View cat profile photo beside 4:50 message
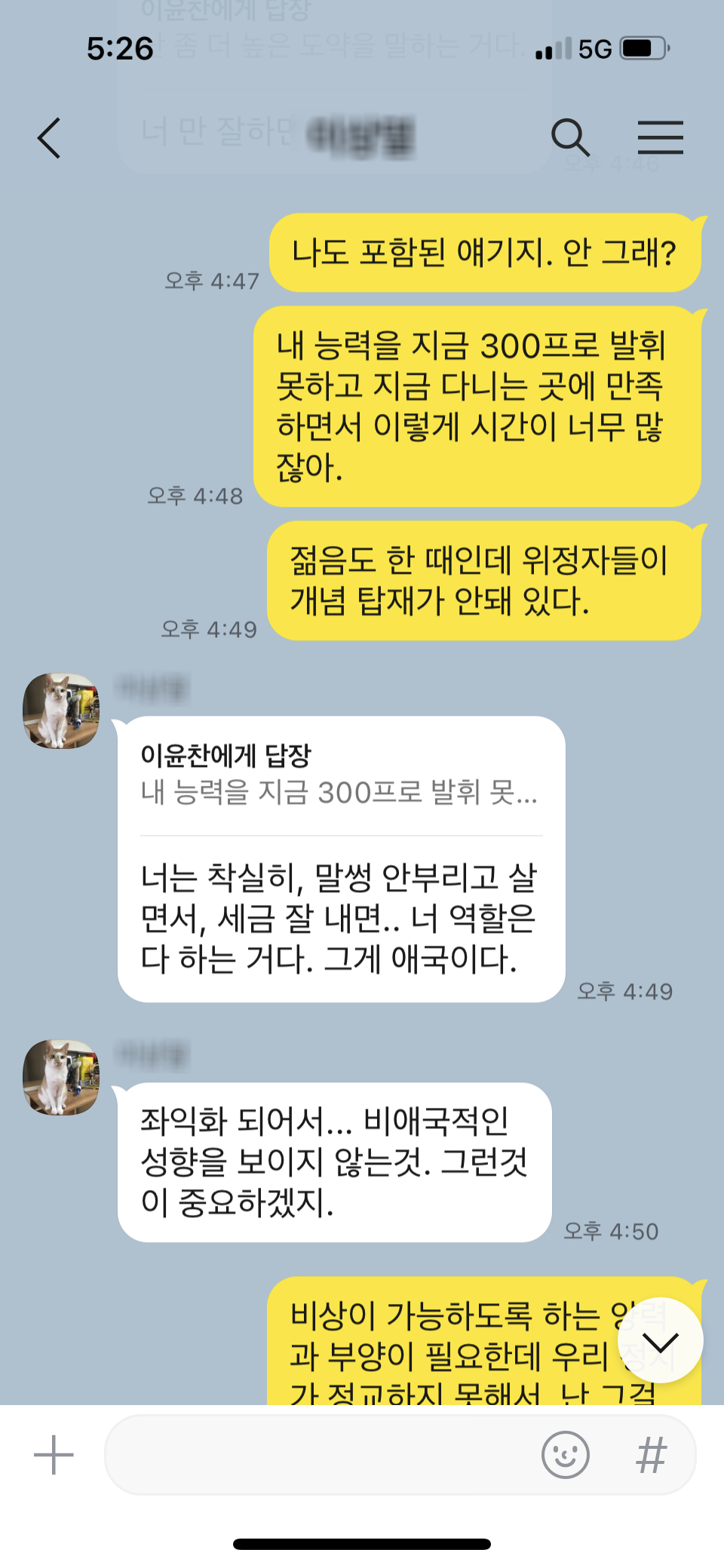724x1568 pixels. 61,1078
